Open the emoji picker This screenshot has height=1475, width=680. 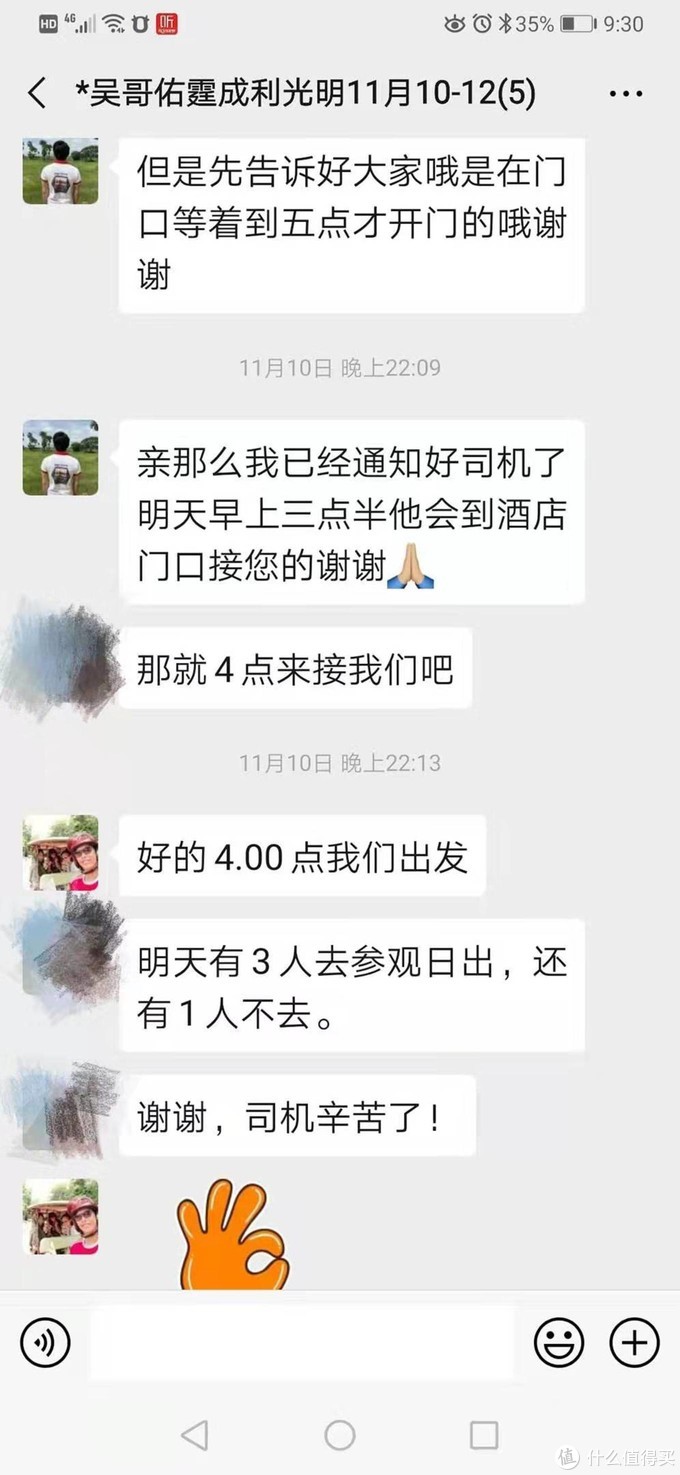[x=558, y=1342]
